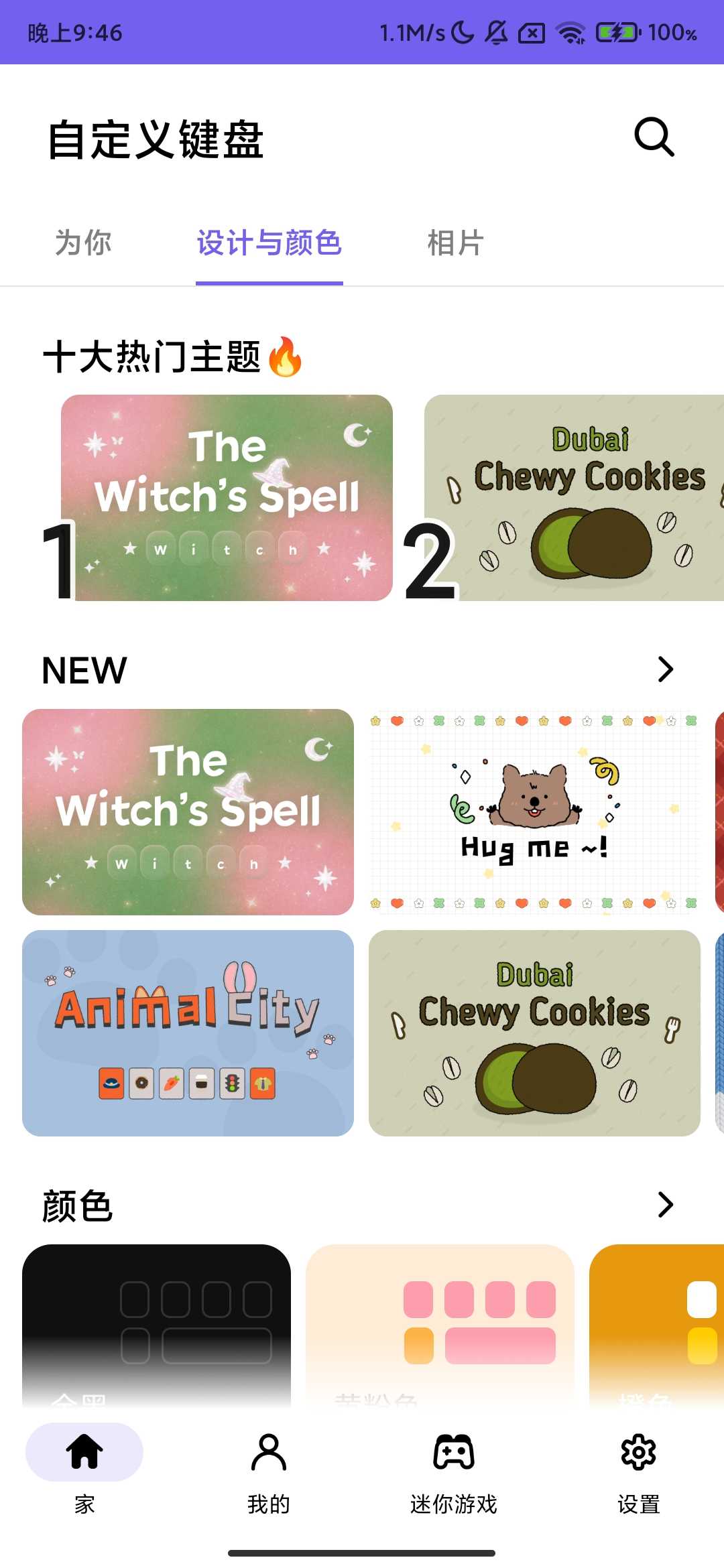
Task: Open the search icon in the header
Action: pyautogui.click(x=654, y=137)
